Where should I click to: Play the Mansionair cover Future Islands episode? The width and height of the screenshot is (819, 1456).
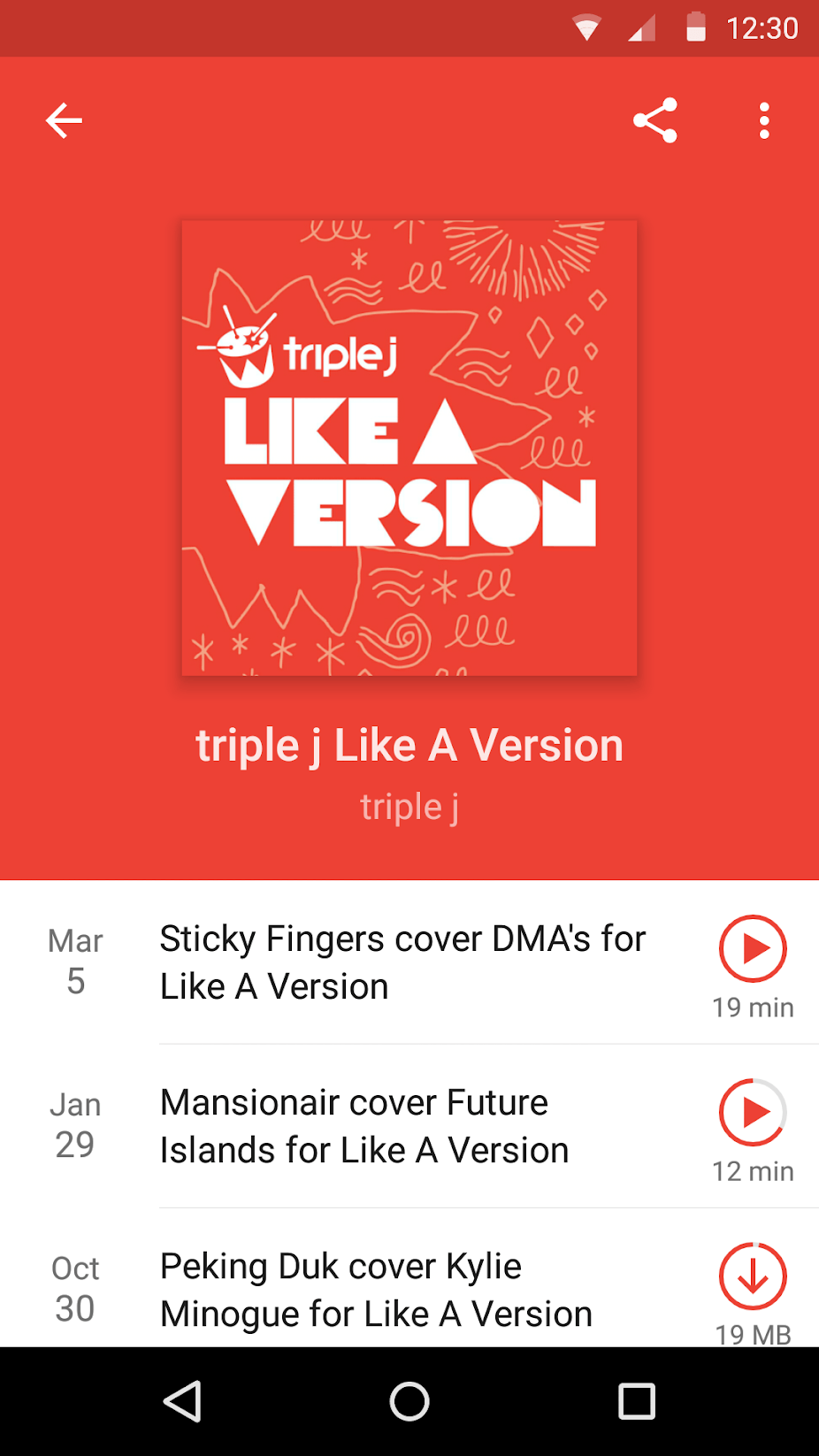click(x=753, y=1112)
